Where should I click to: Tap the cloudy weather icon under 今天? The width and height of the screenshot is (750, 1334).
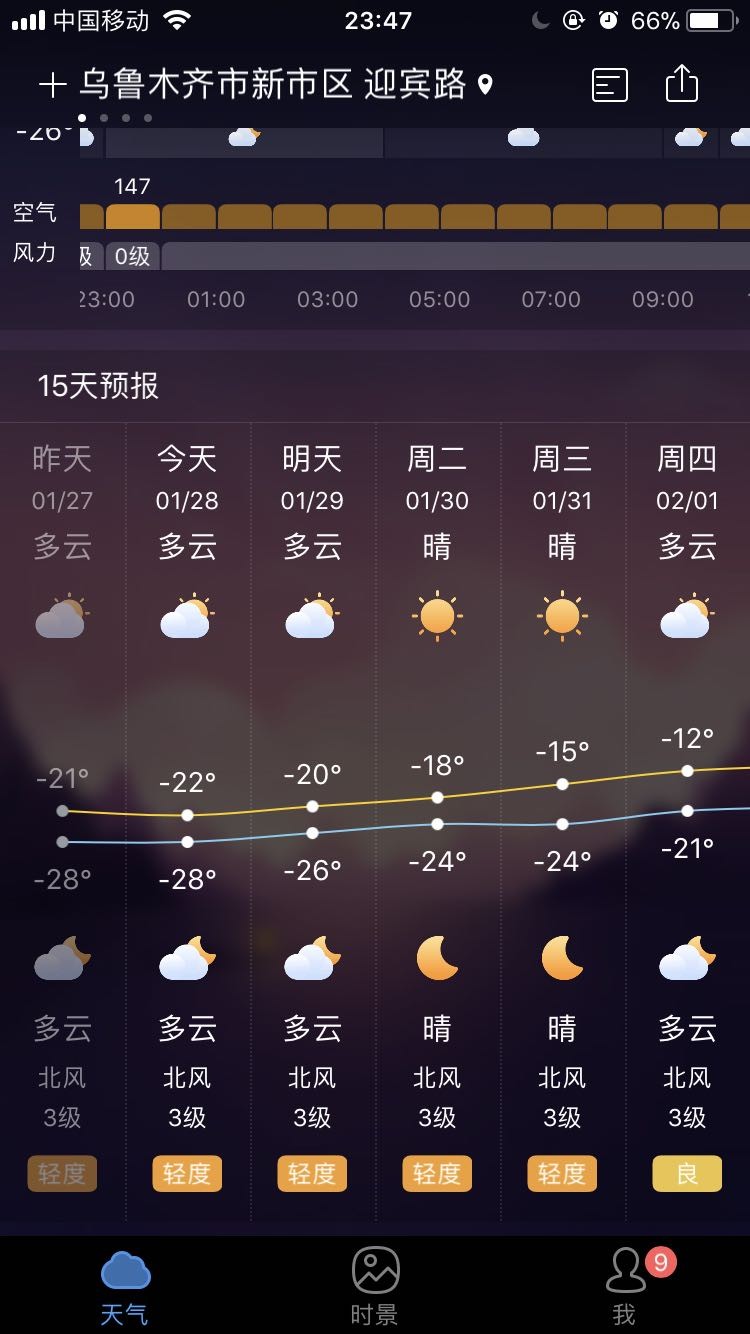[x=186, y=616]
